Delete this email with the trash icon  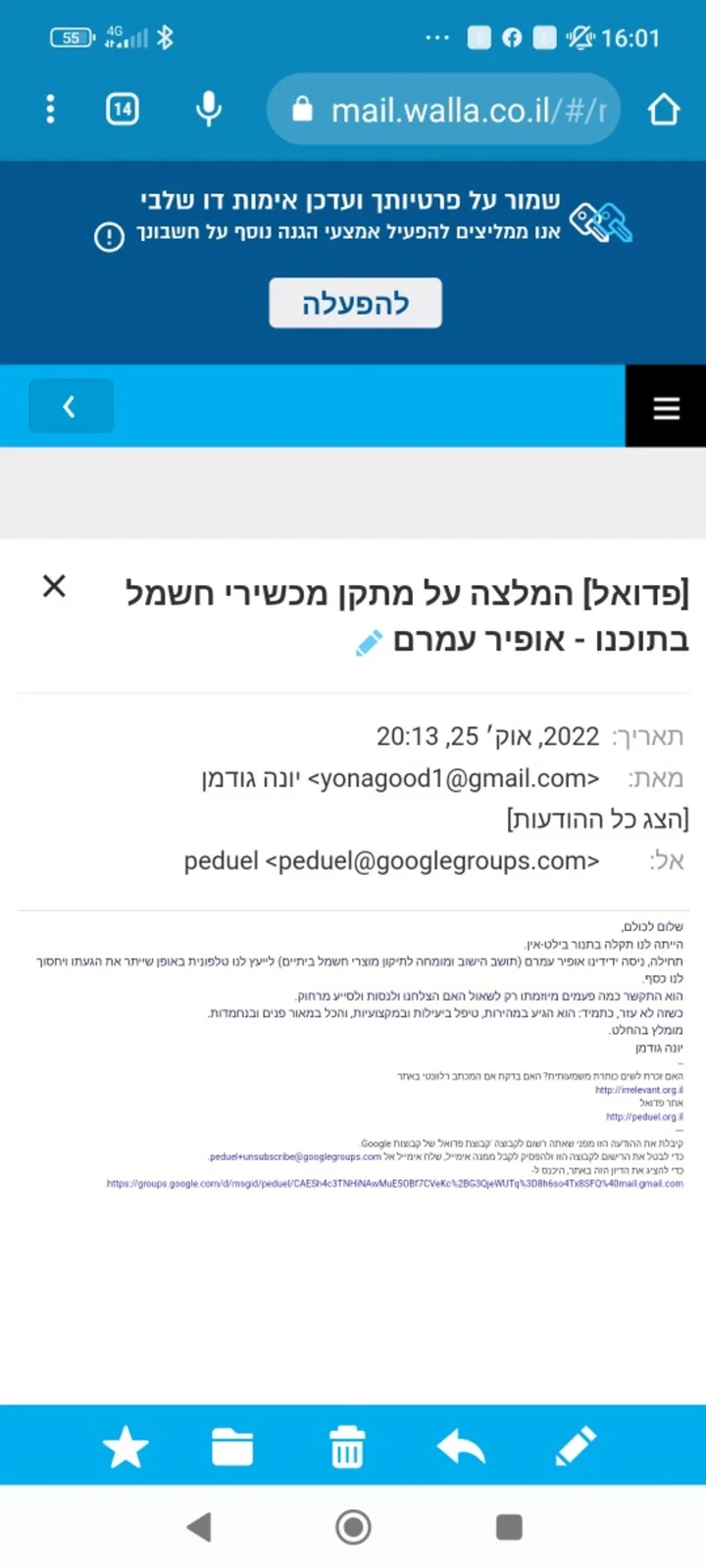pos(347,1447)
